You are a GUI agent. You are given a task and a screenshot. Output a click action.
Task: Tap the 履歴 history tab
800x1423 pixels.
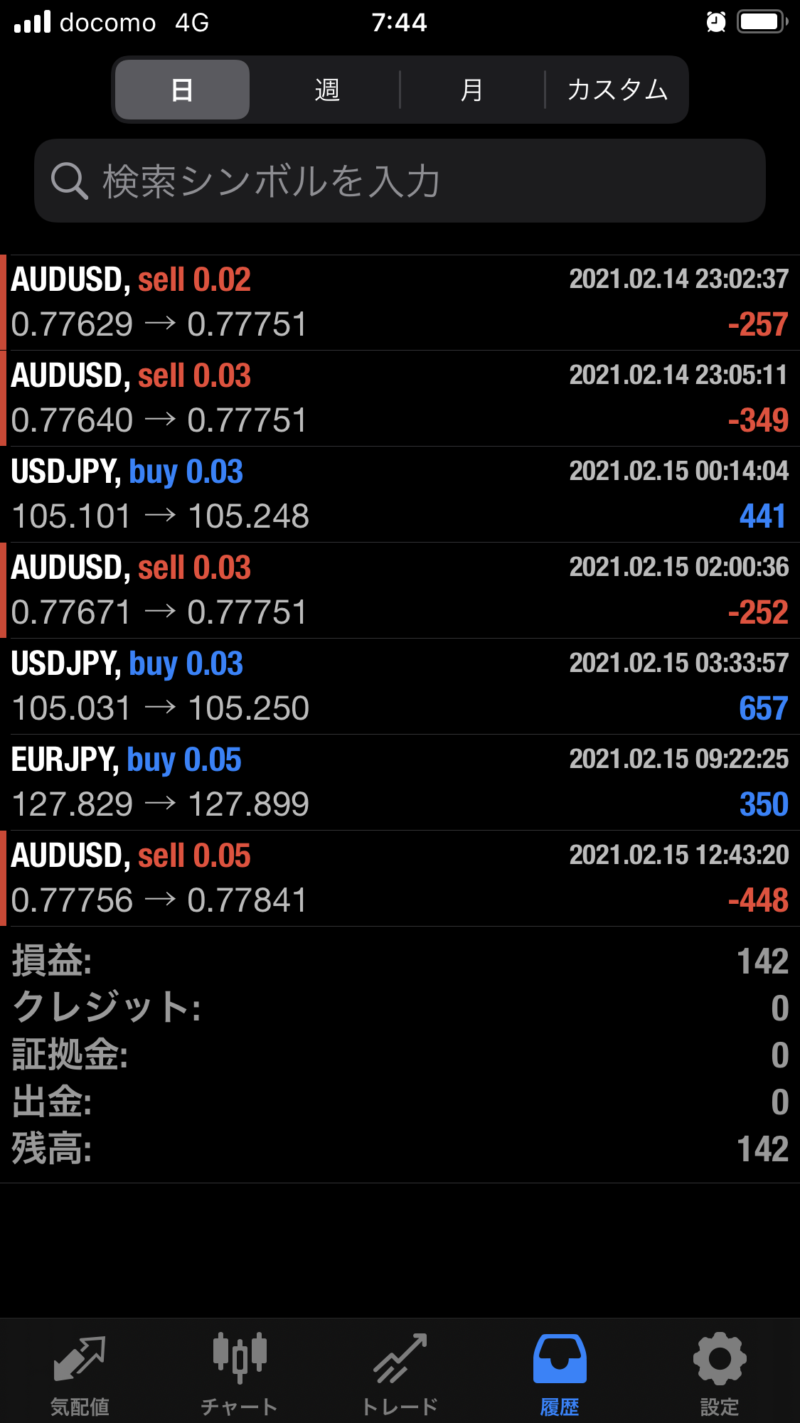pyautogui.click(x=560, y=1373)
